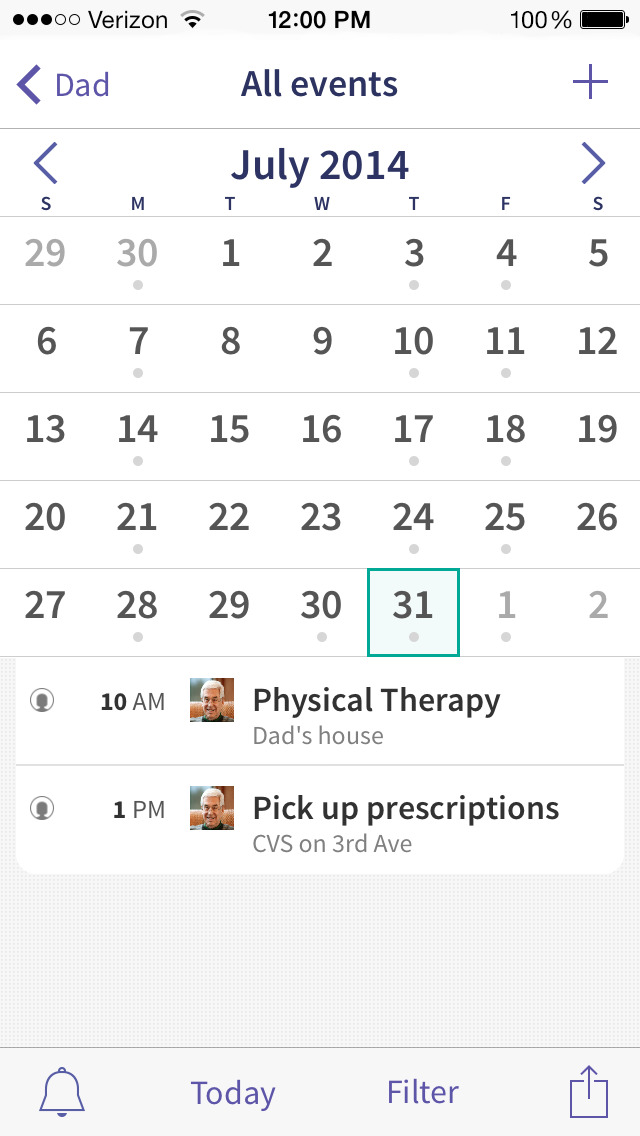Select July 18 on the calendar

(x=505, y=435)
